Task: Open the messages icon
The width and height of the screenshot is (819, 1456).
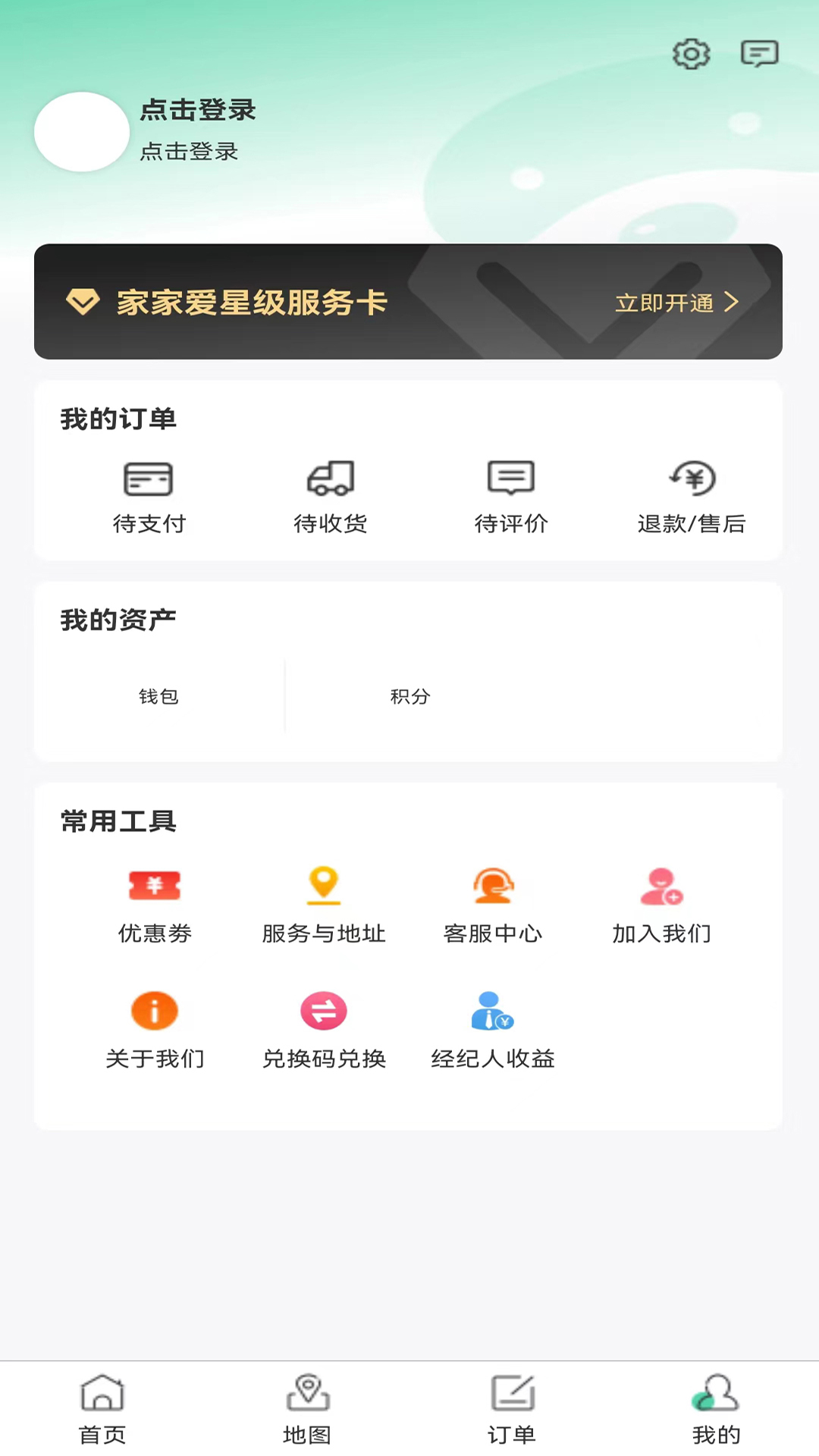Action: click(759, 54)
